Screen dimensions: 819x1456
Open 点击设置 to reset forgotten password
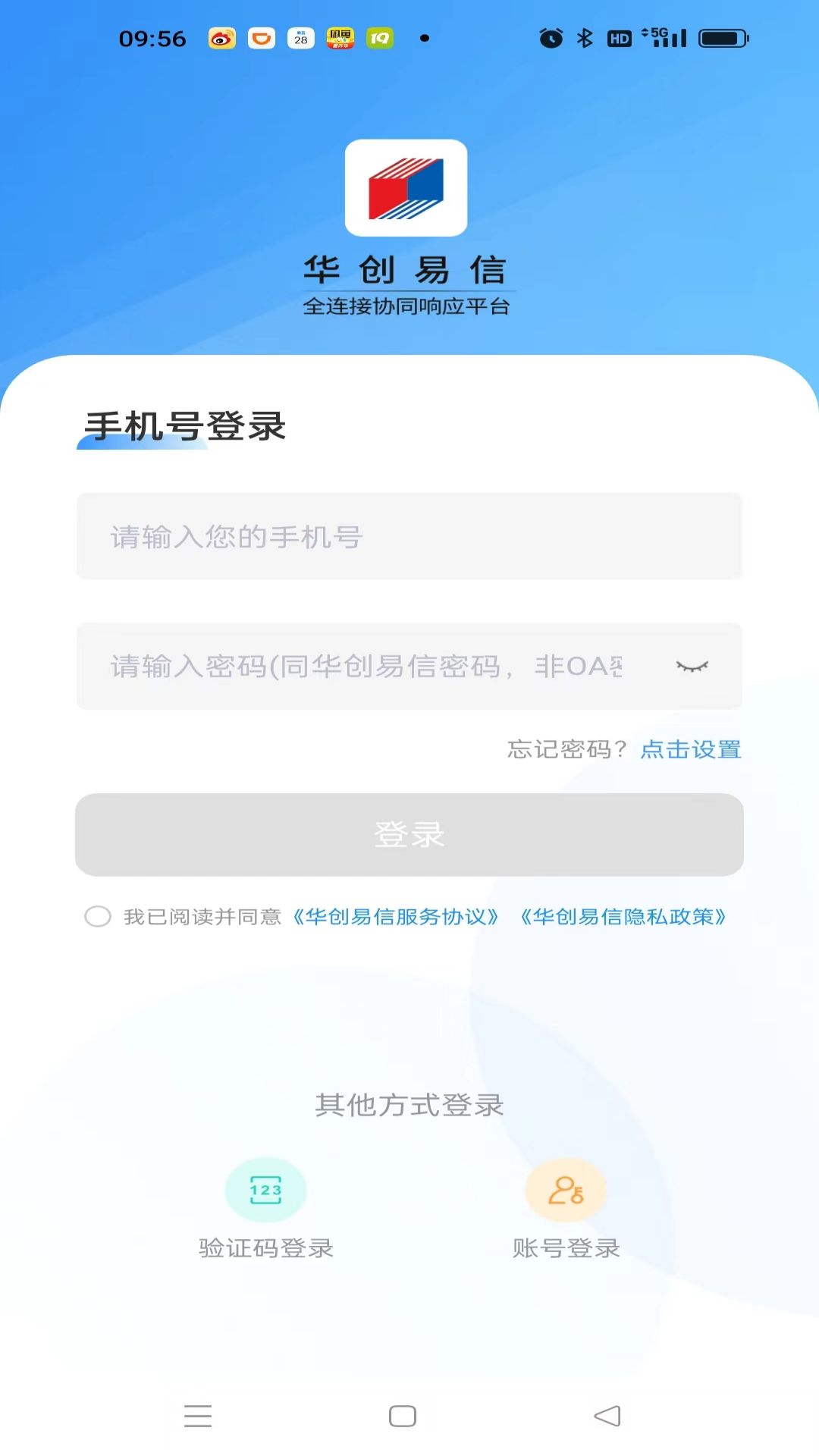tap(691, 750)
